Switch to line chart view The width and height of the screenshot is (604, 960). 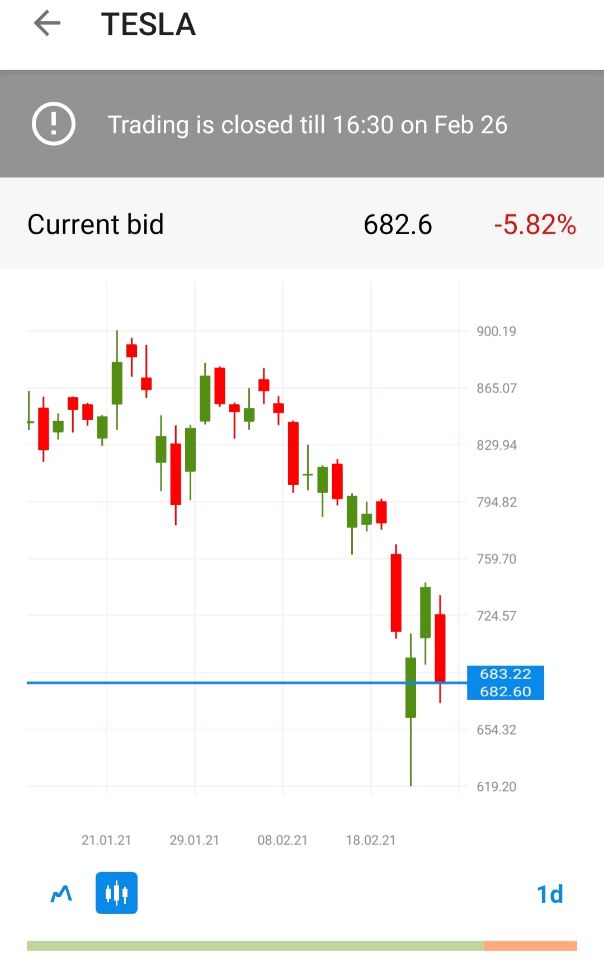tap(62, 893)
